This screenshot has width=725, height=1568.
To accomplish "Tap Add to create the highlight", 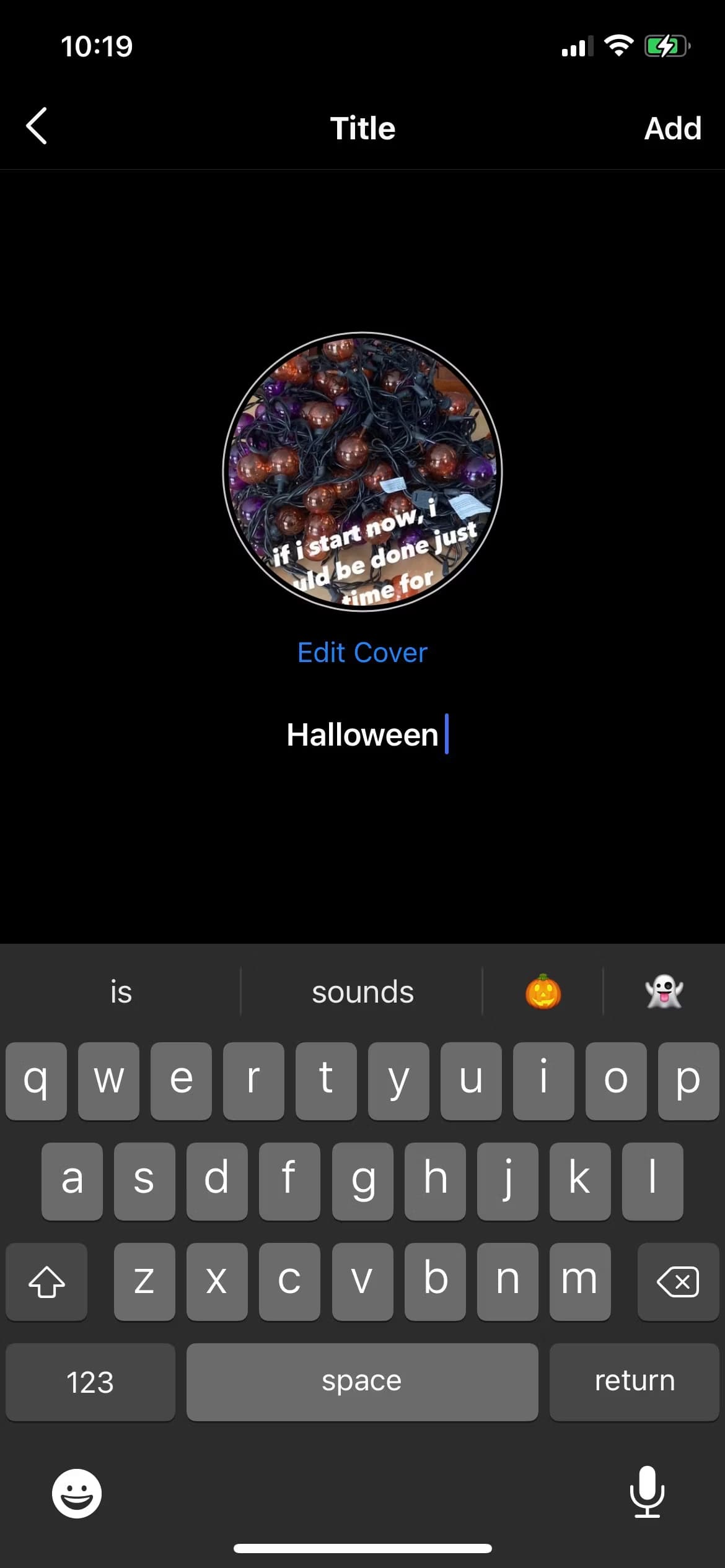I will (x=672, y=128).
